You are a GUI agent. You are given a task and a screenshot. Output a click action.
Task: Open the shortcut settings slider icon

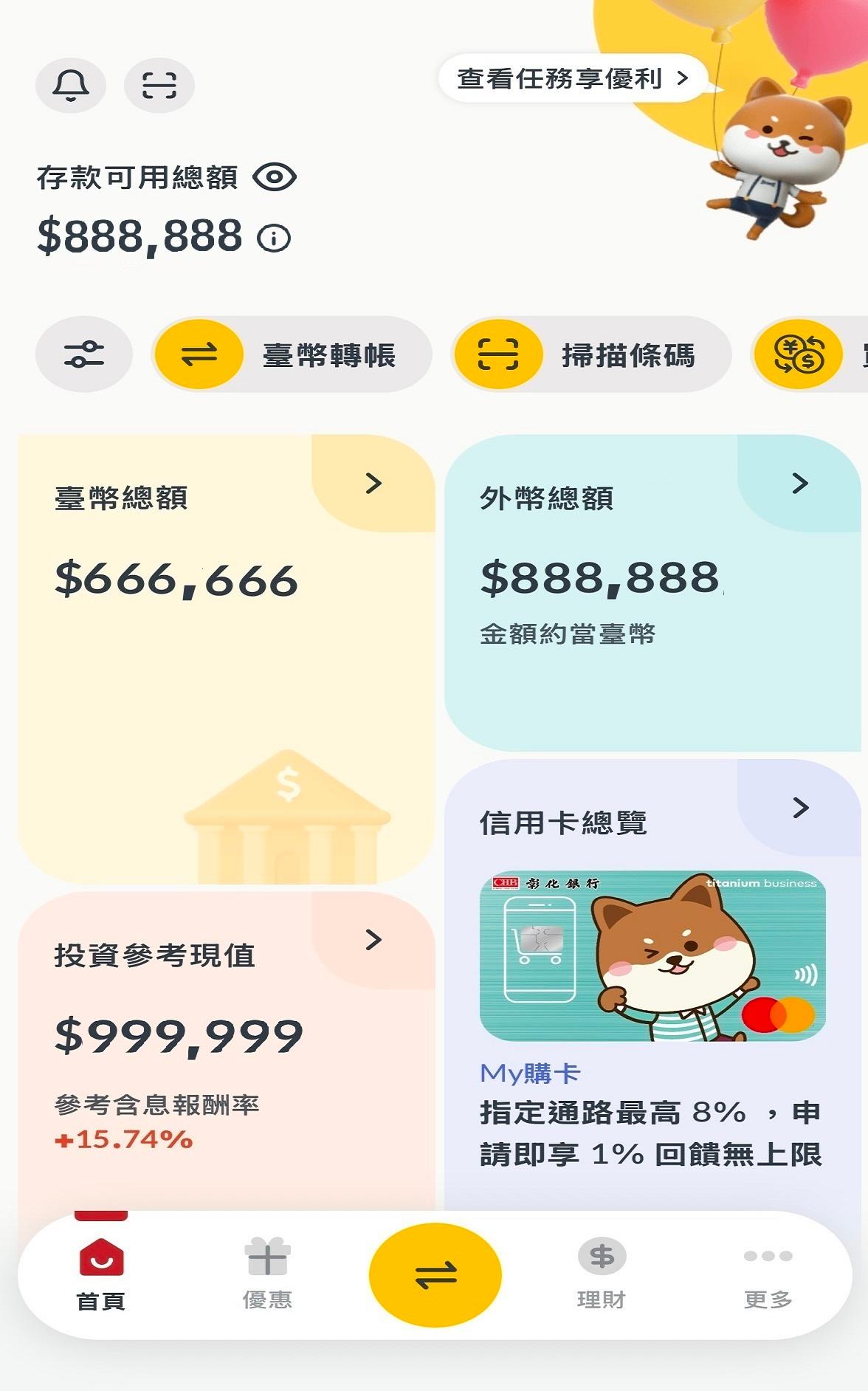coord(84,354)
